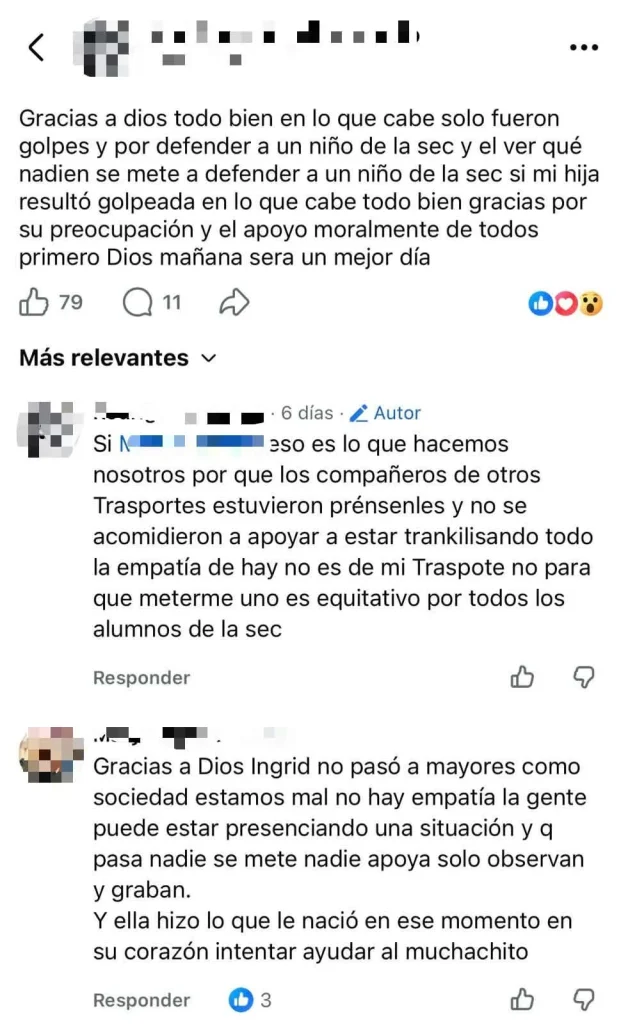Thumbs down the Autor's comment

(583, 677)
